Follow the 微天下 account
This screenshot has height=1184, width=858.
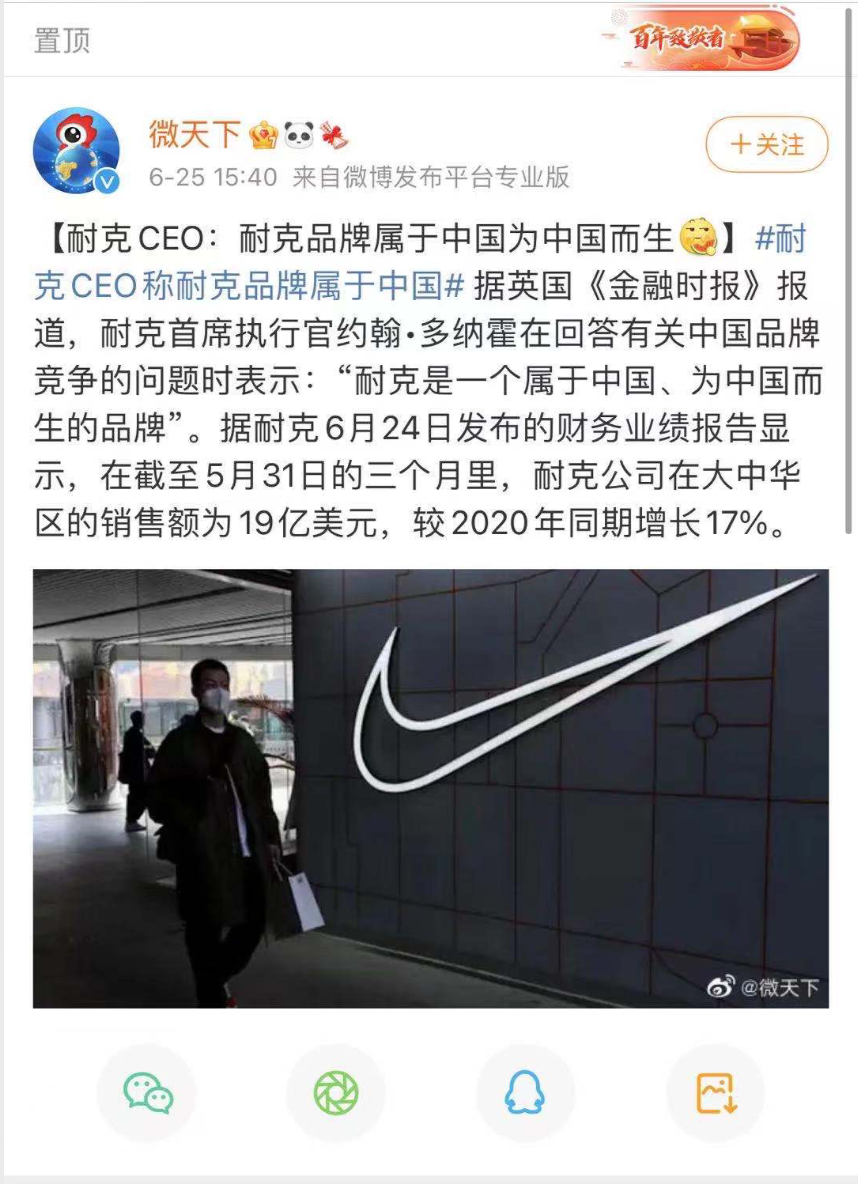point(767,145)
